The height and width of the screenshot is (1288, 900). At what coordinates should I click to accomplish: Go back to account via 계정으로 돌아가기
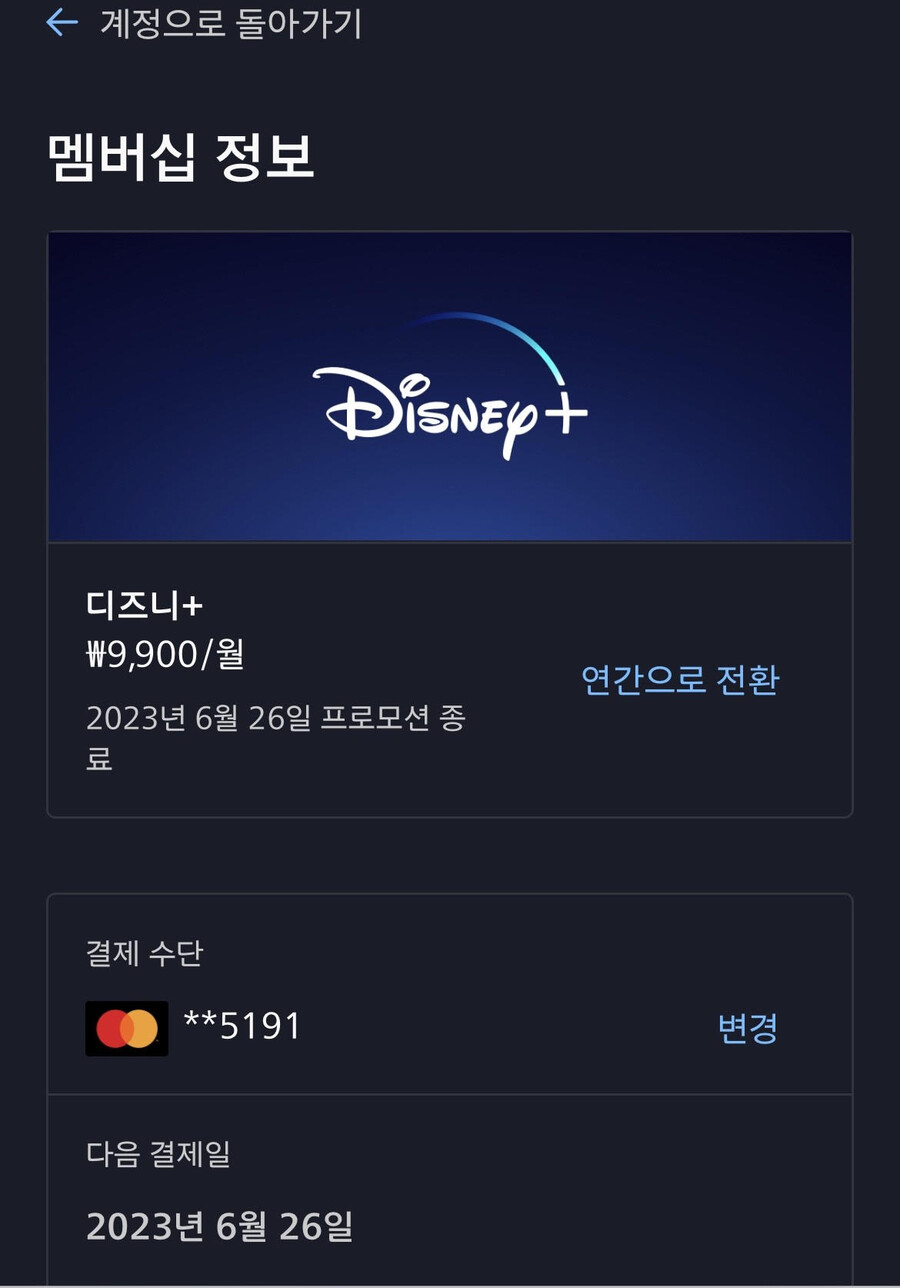click(x=205, y=23)
